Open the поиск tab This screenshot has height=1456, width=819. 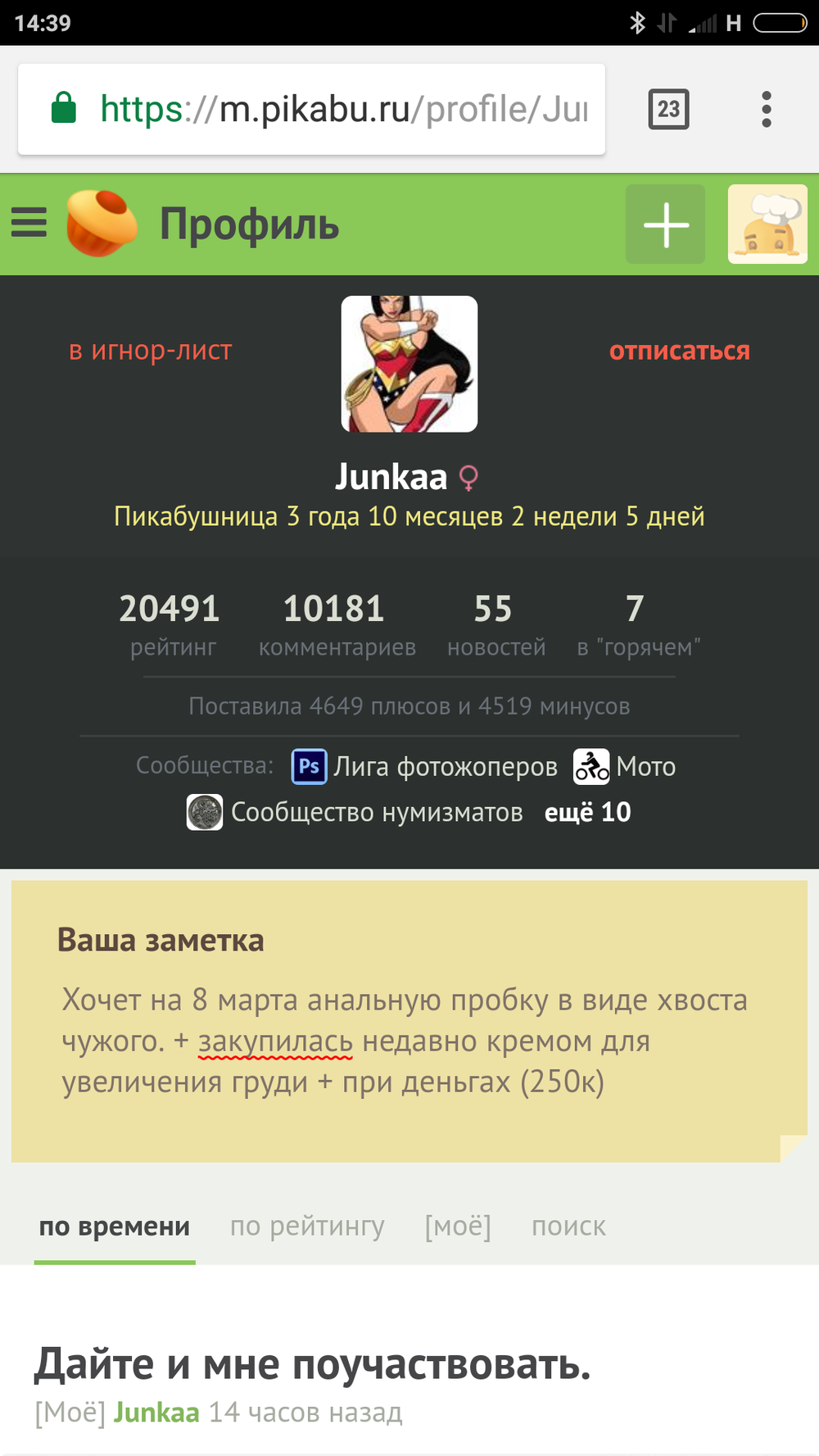568,1226
